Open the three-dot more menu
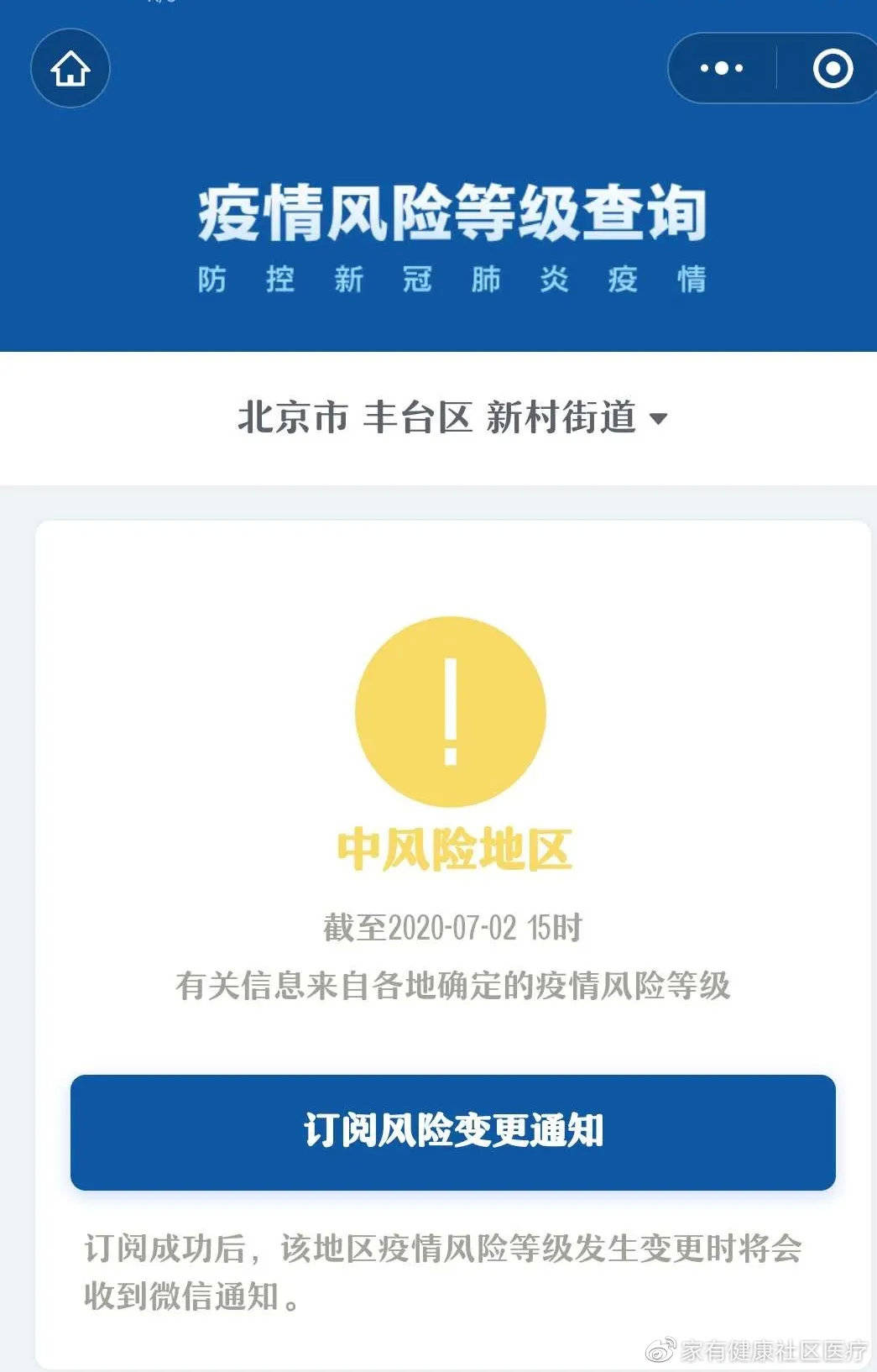Screen dimensions: 877x1372 point(722,68)
